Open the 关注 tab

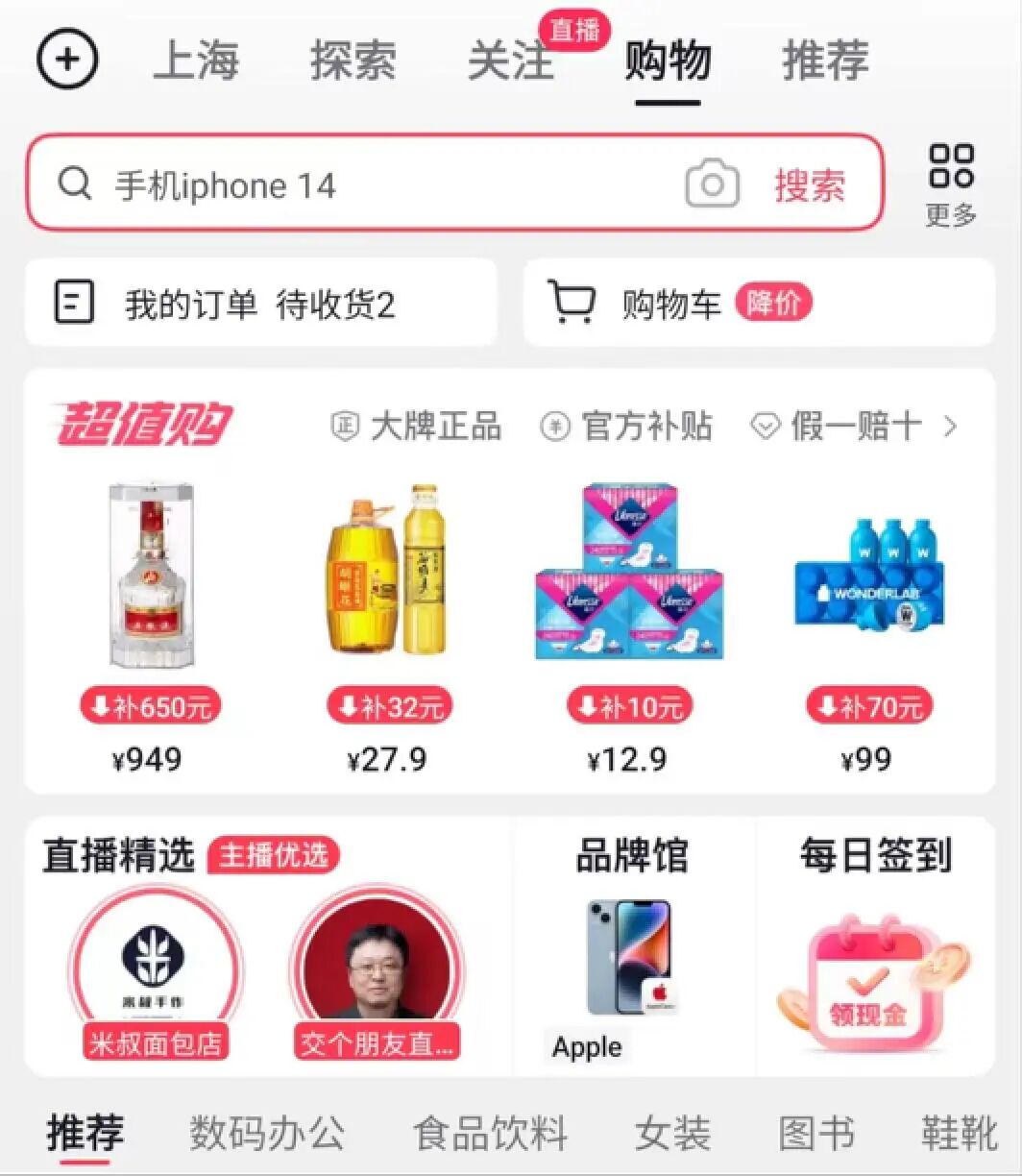click(x=511, y=60)
